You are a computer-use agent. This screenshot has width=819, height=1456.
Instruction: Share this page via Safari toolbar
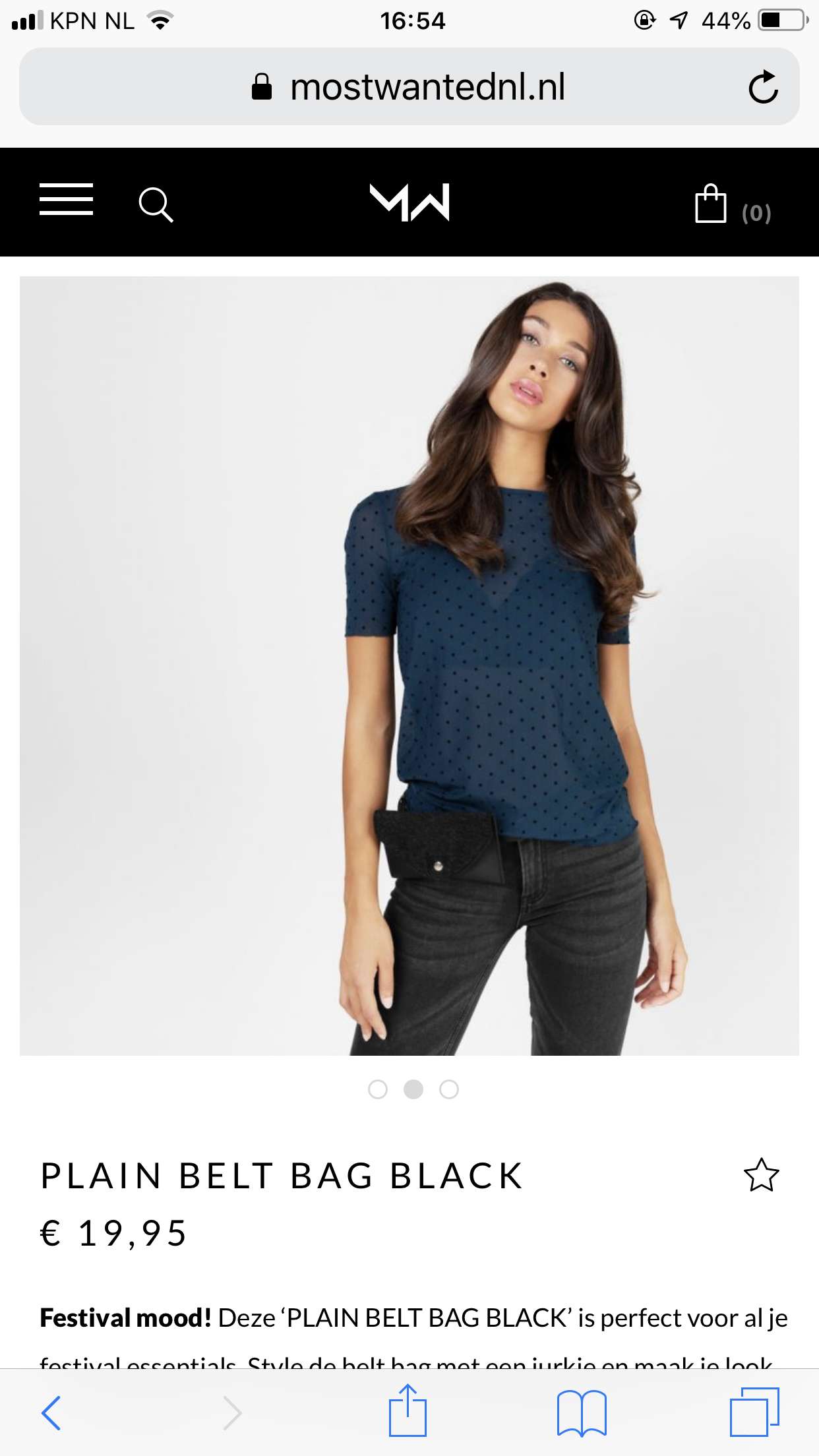(x=408, y=1410)
